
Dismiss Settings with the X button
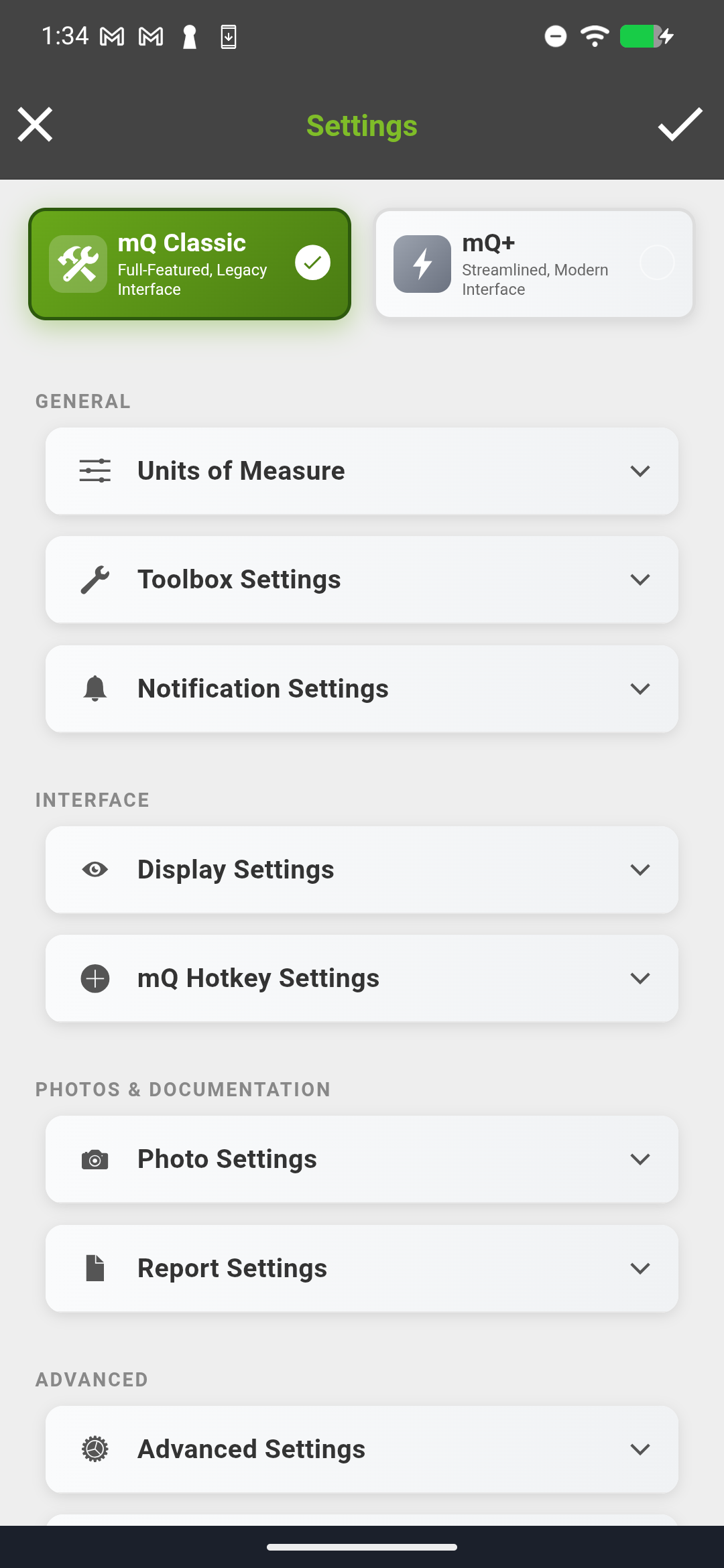pyautogui.click(x=35, y=125)
